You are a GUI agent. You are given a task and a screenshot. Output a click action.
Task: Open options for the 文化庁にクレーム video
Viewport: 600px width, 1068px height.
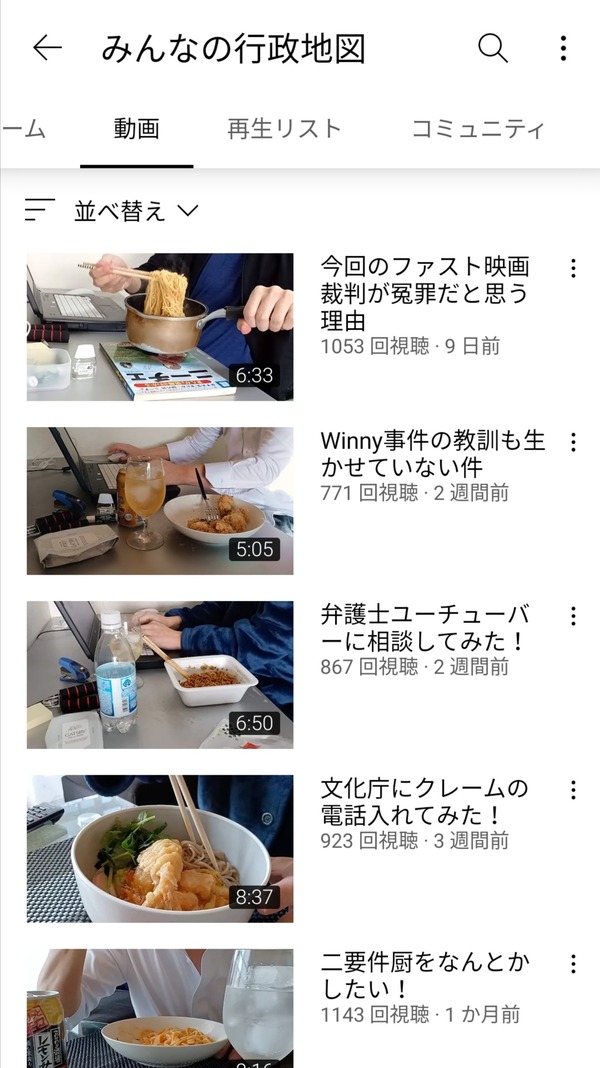tap(573, 790)
